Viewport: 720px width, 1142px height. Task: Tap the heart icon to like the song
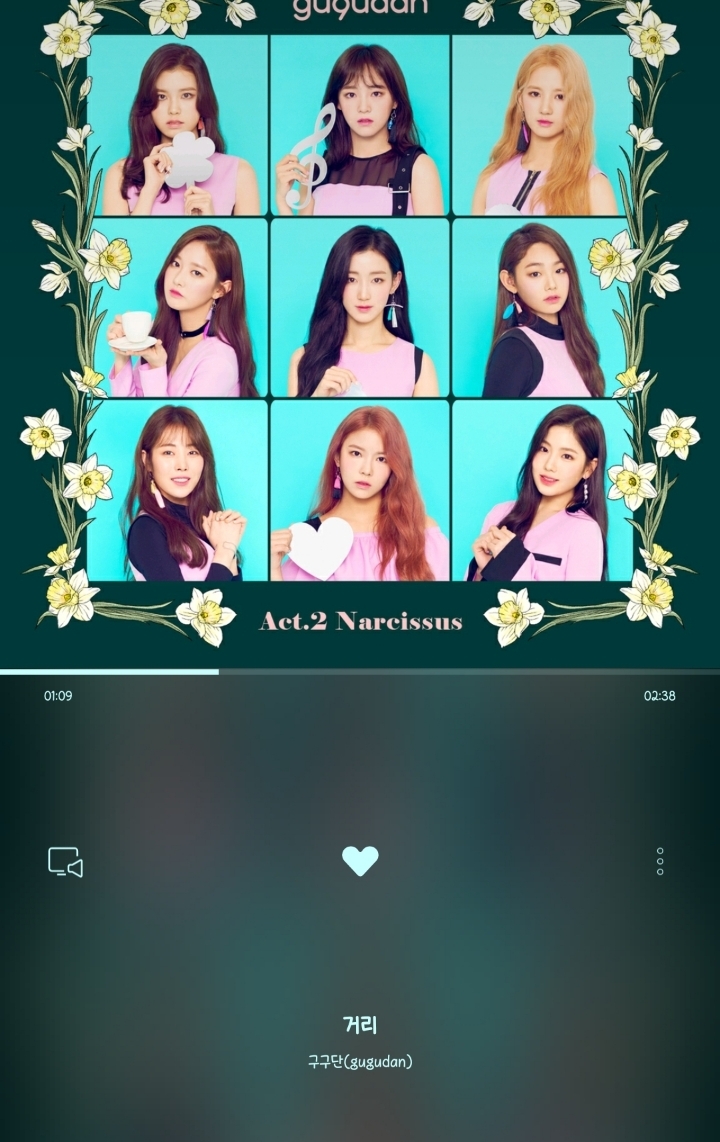(x=360, y=861)
